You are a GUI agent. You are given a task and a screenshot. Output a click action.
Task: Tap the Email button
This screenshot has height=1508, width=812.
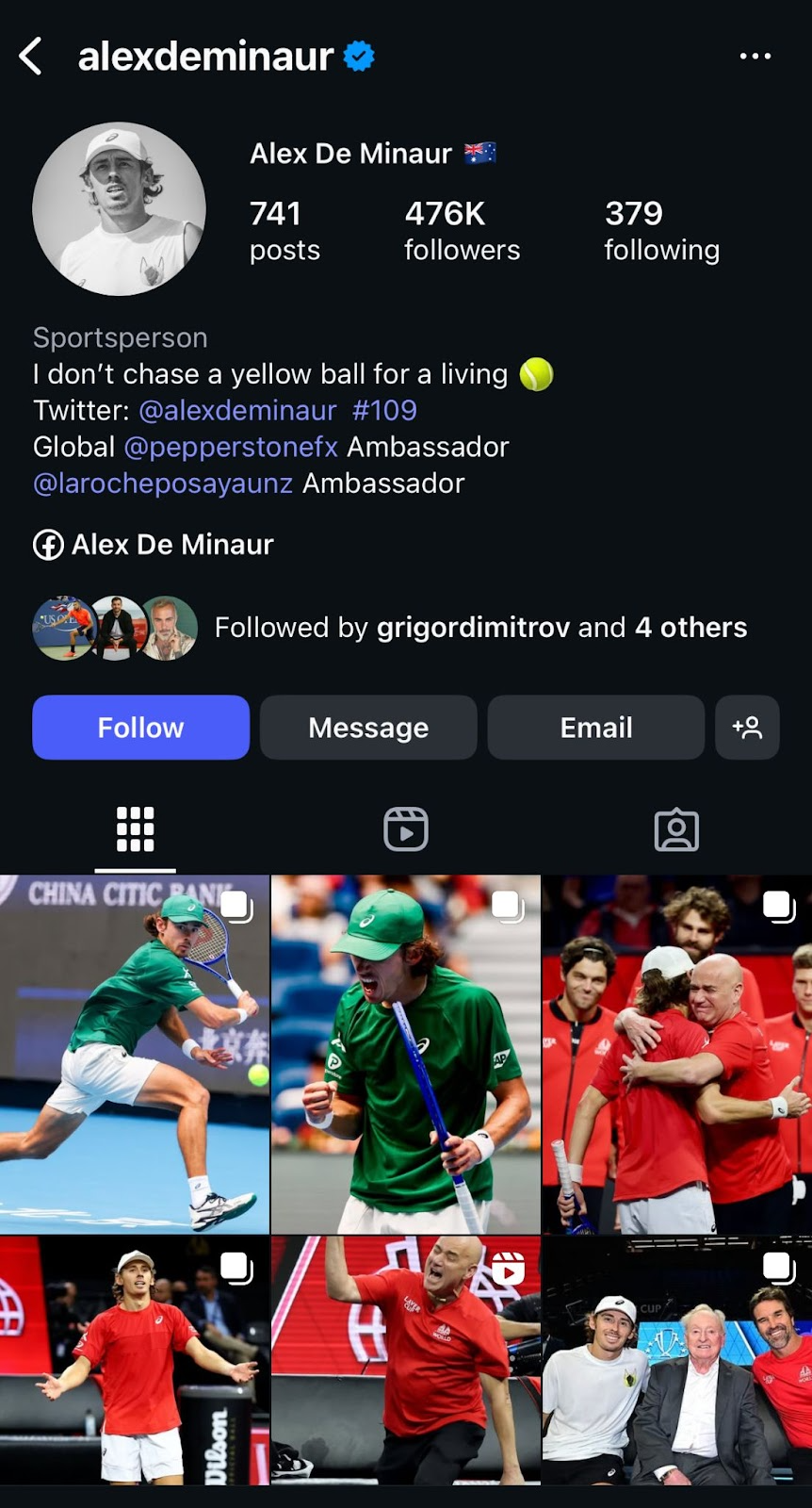click(x=595, y=728)
